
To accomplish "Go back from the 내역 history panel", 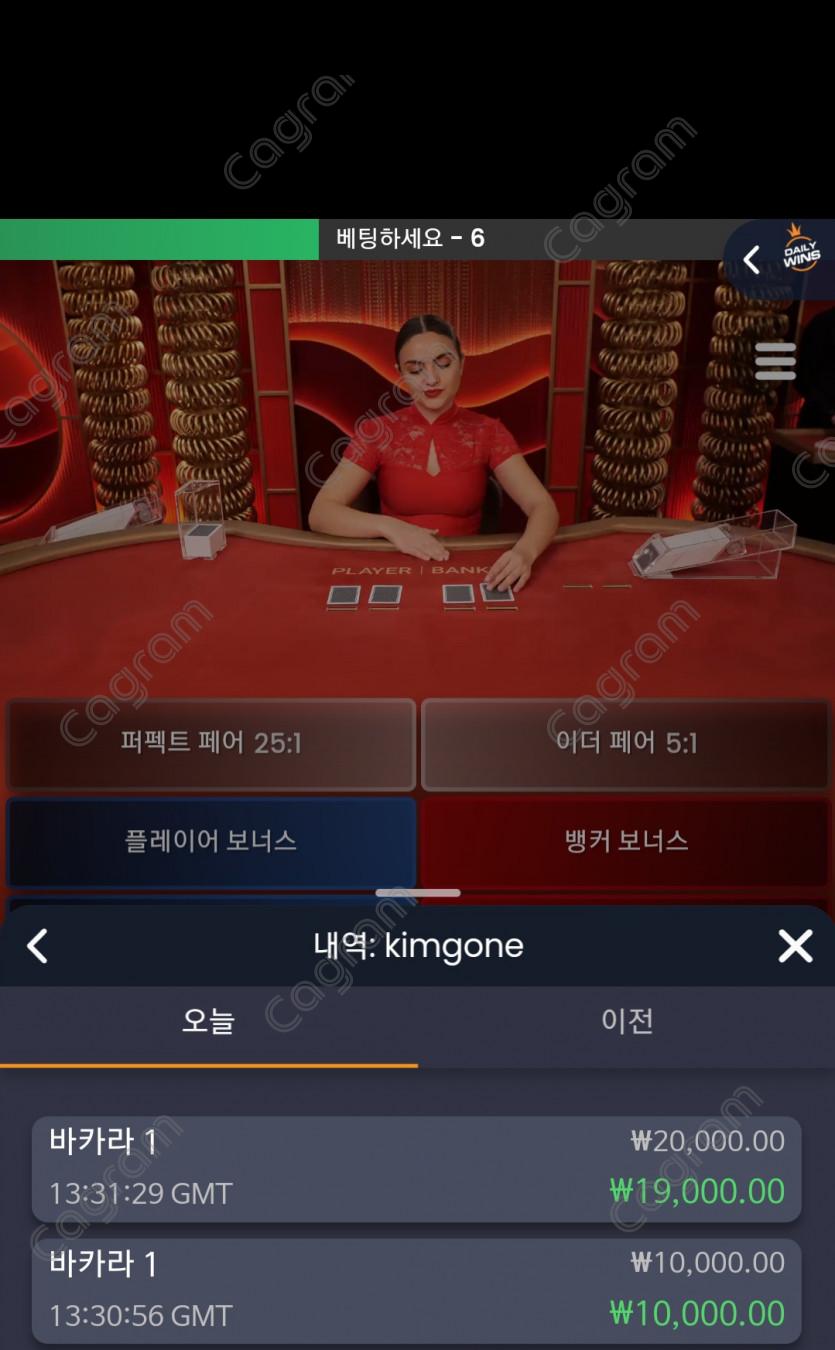I will [38, 946].
